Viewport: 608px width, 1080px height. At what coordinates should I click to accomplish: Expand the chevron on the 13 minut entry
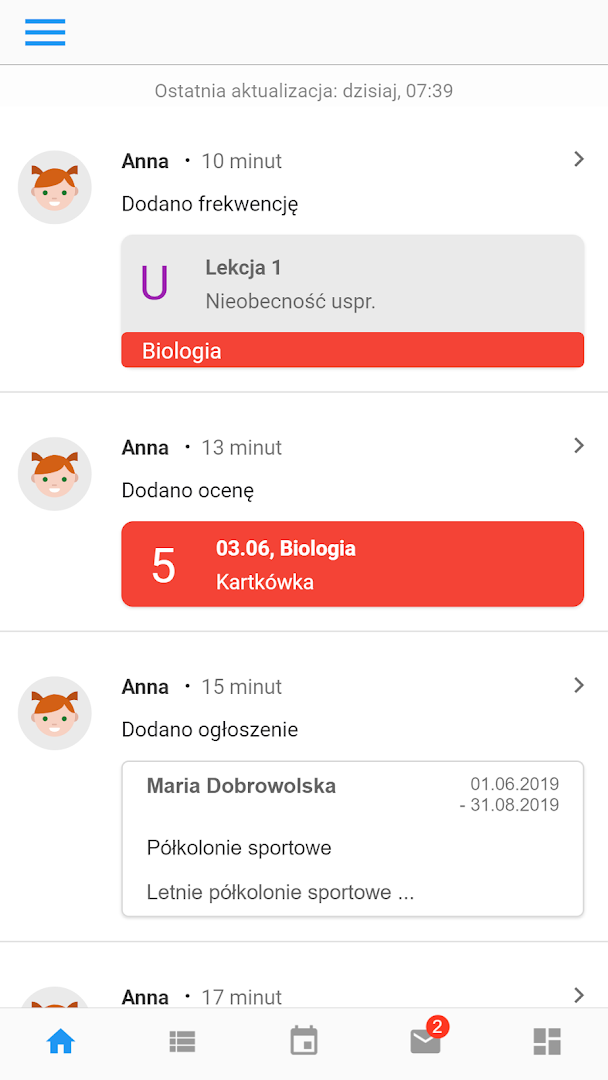click(578, 446)
